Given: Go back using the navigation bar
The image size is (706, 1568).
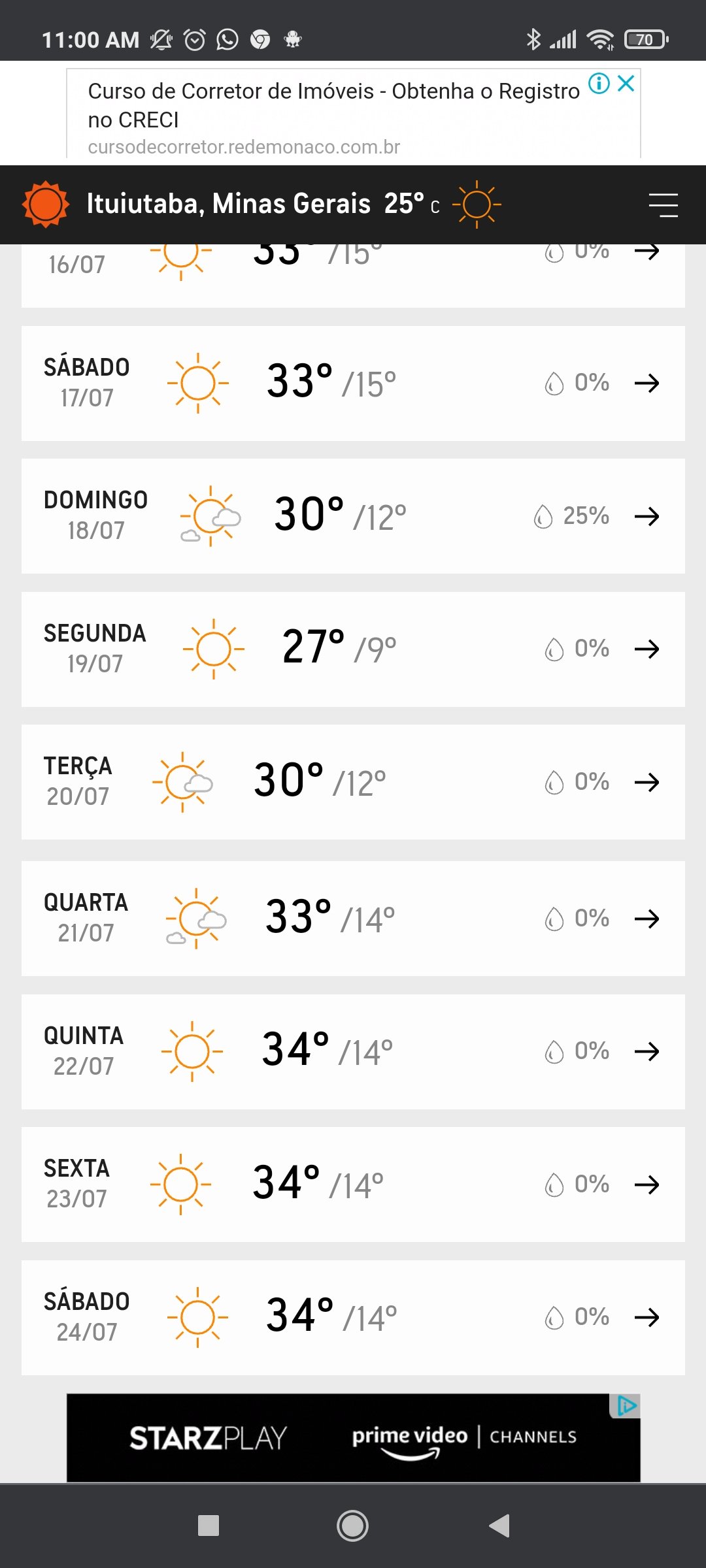Looking at the screenshot, I should 499,1526.
